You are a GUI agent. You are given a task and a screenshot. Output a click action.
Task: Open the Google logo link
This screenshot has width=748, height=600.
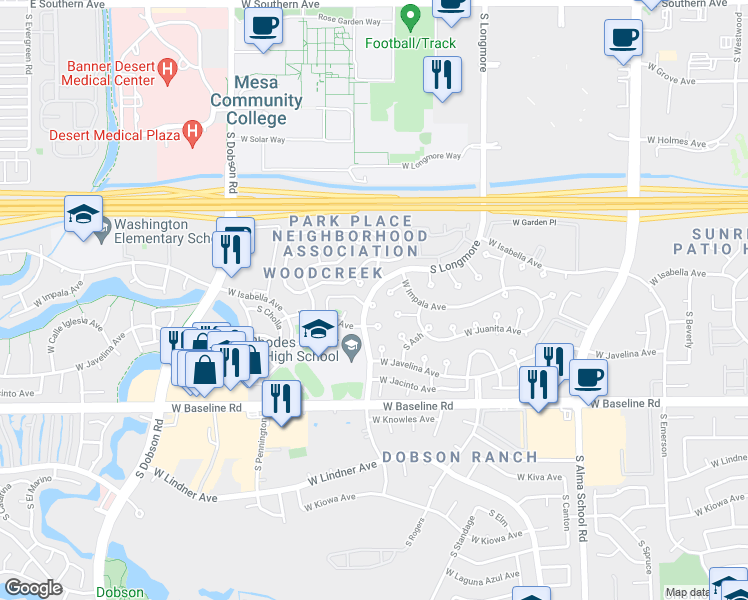tap(34, 587)
